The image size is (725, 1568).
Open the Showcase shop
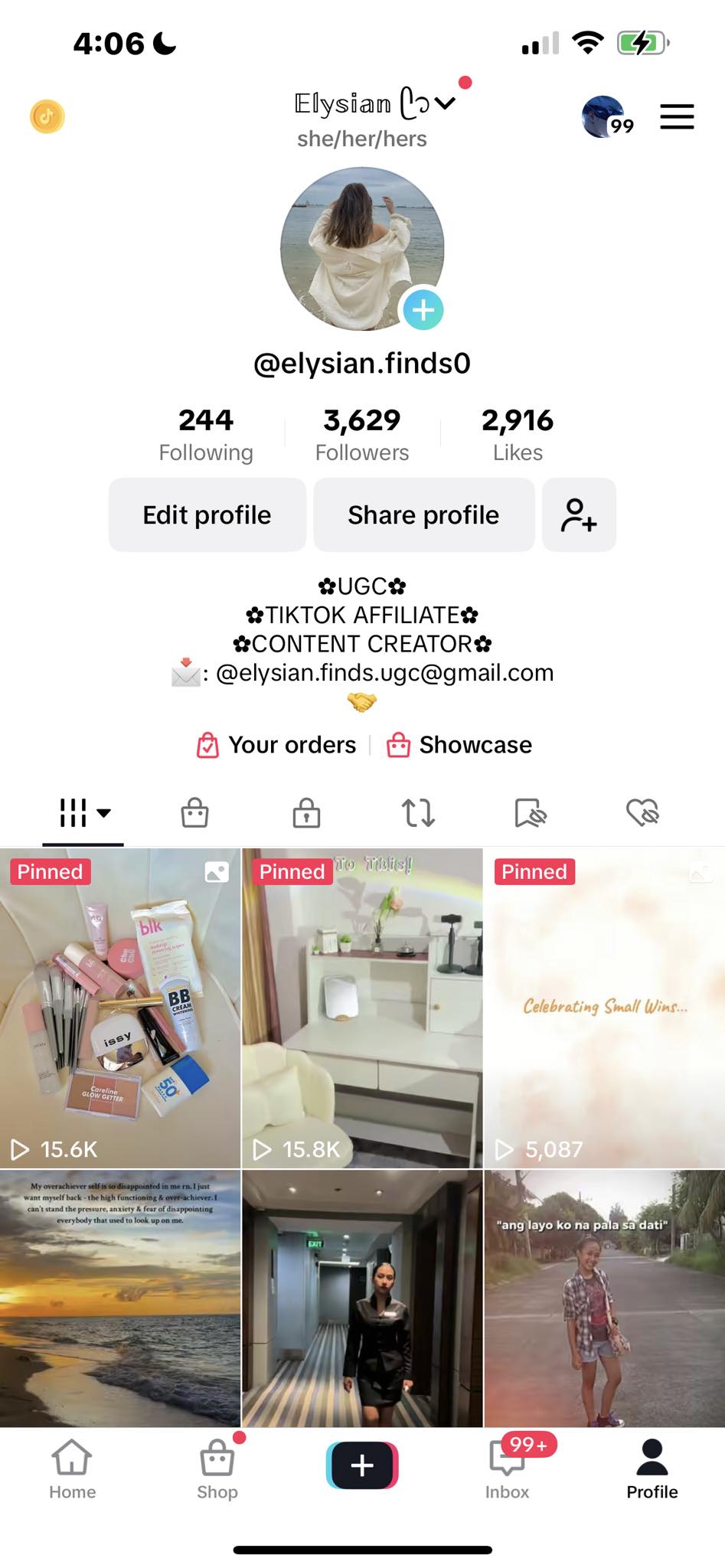459,745
